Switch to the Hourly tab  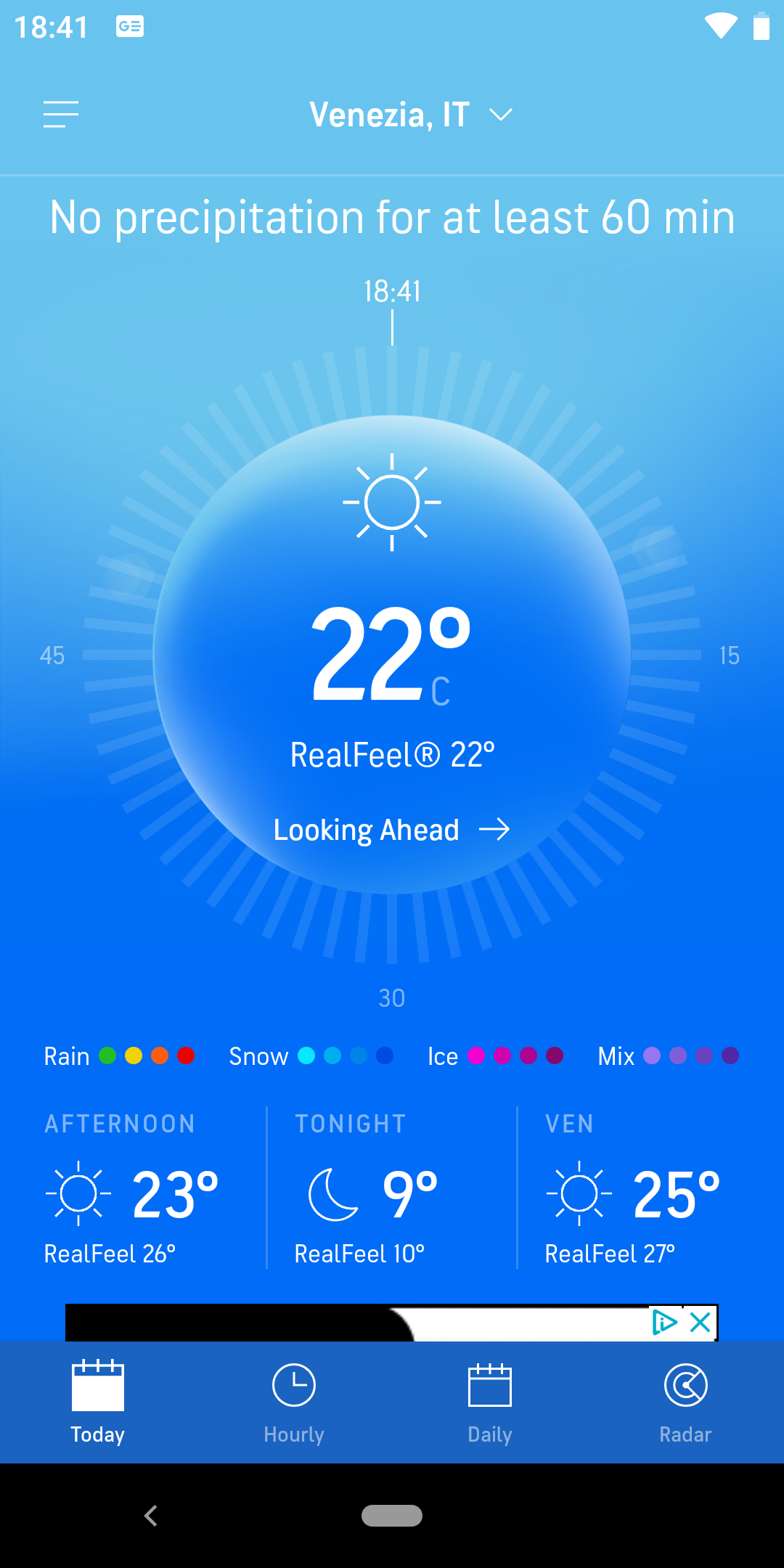[294, 1402]
